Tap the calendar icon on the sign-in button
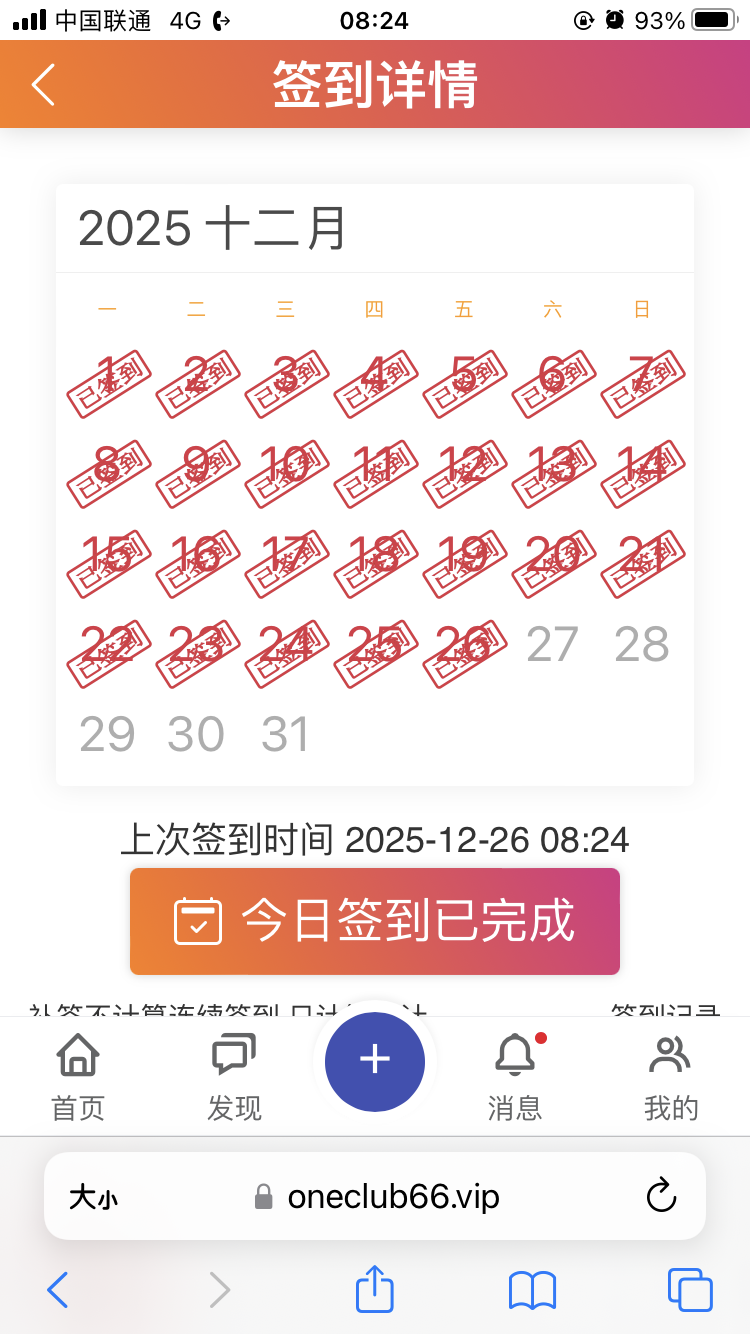The width and height of the screenshot is (750, 1334). tap(200, 921)
